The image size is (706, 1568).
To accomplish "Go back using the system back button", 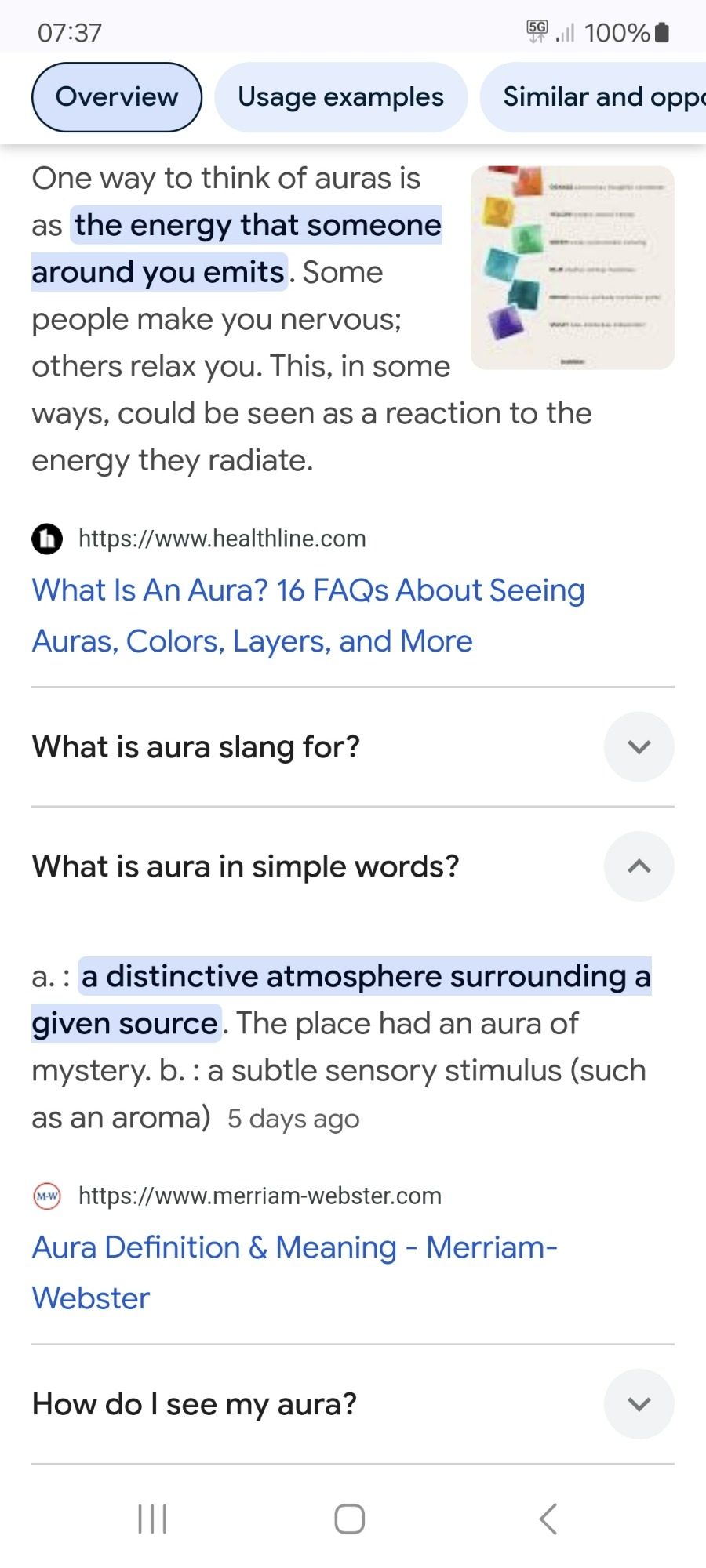I will (x=548, y=1519).
